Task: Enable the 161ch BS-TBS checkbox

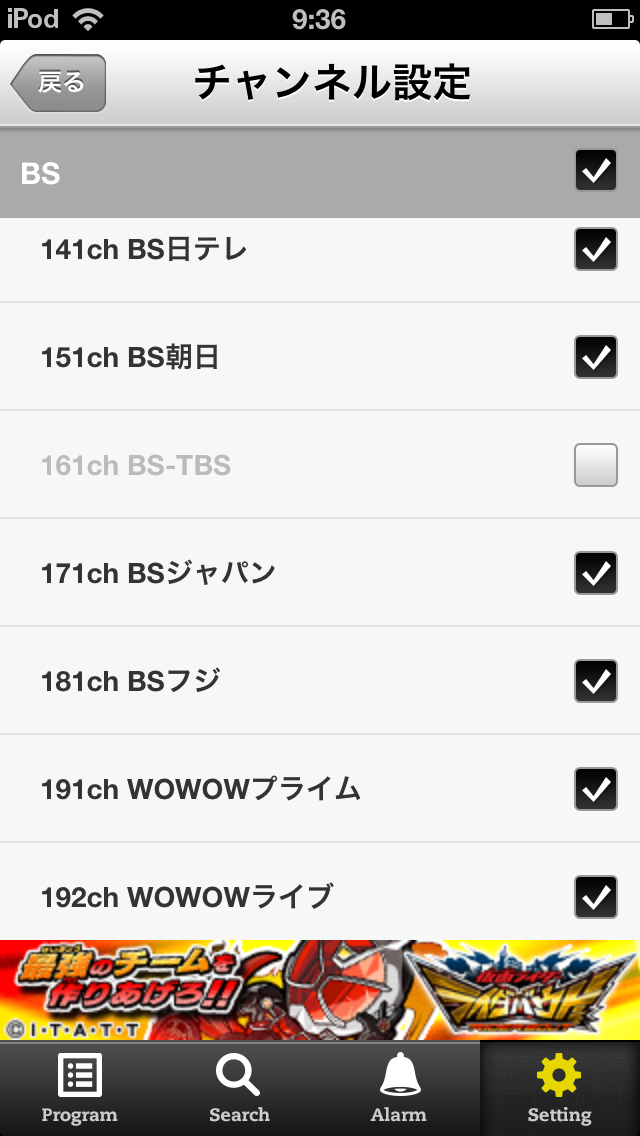Action: click(x=596, y=465)
